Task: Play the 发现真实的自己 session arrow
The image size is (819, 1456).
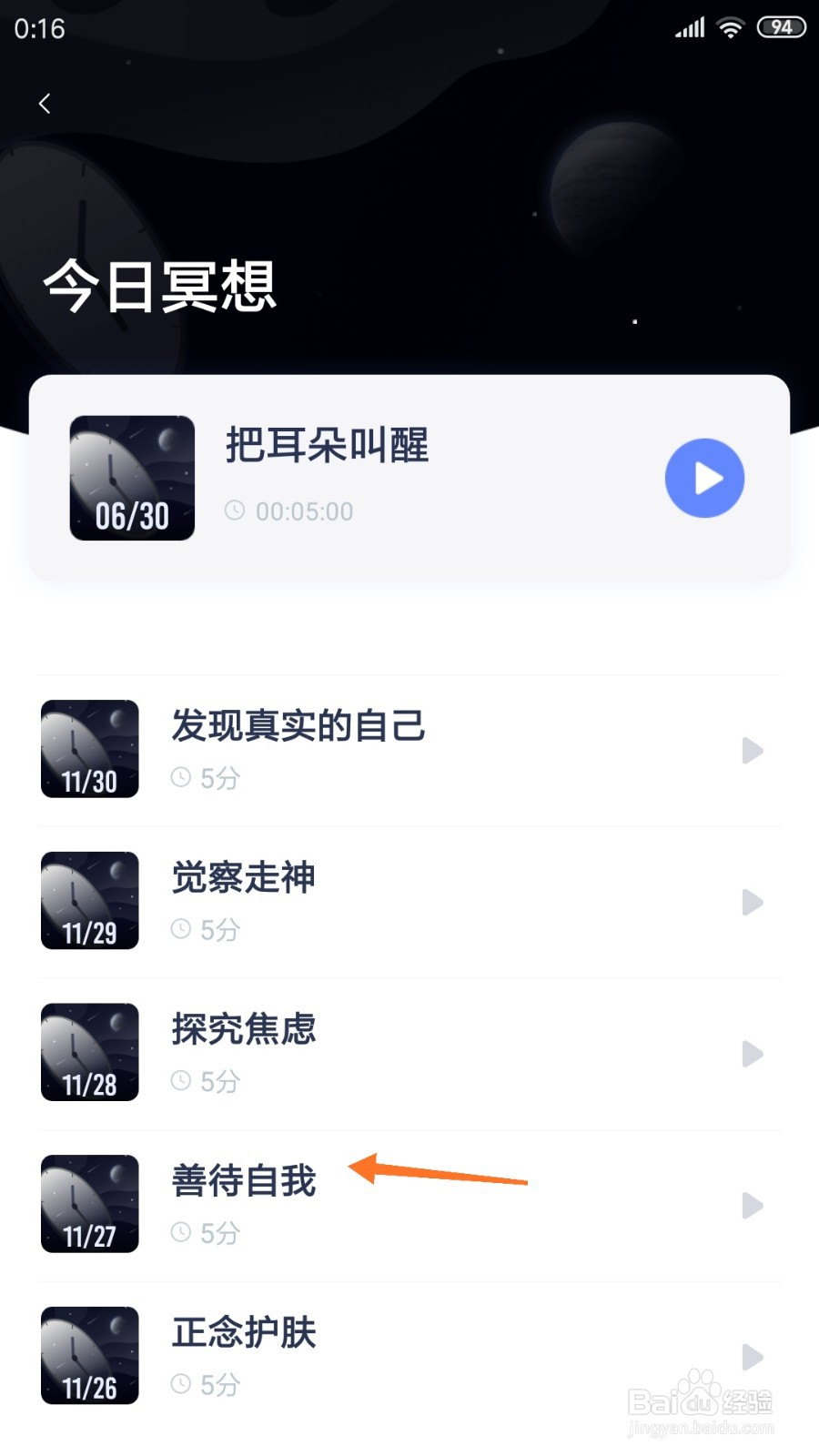Action: [x=752, y=751]
